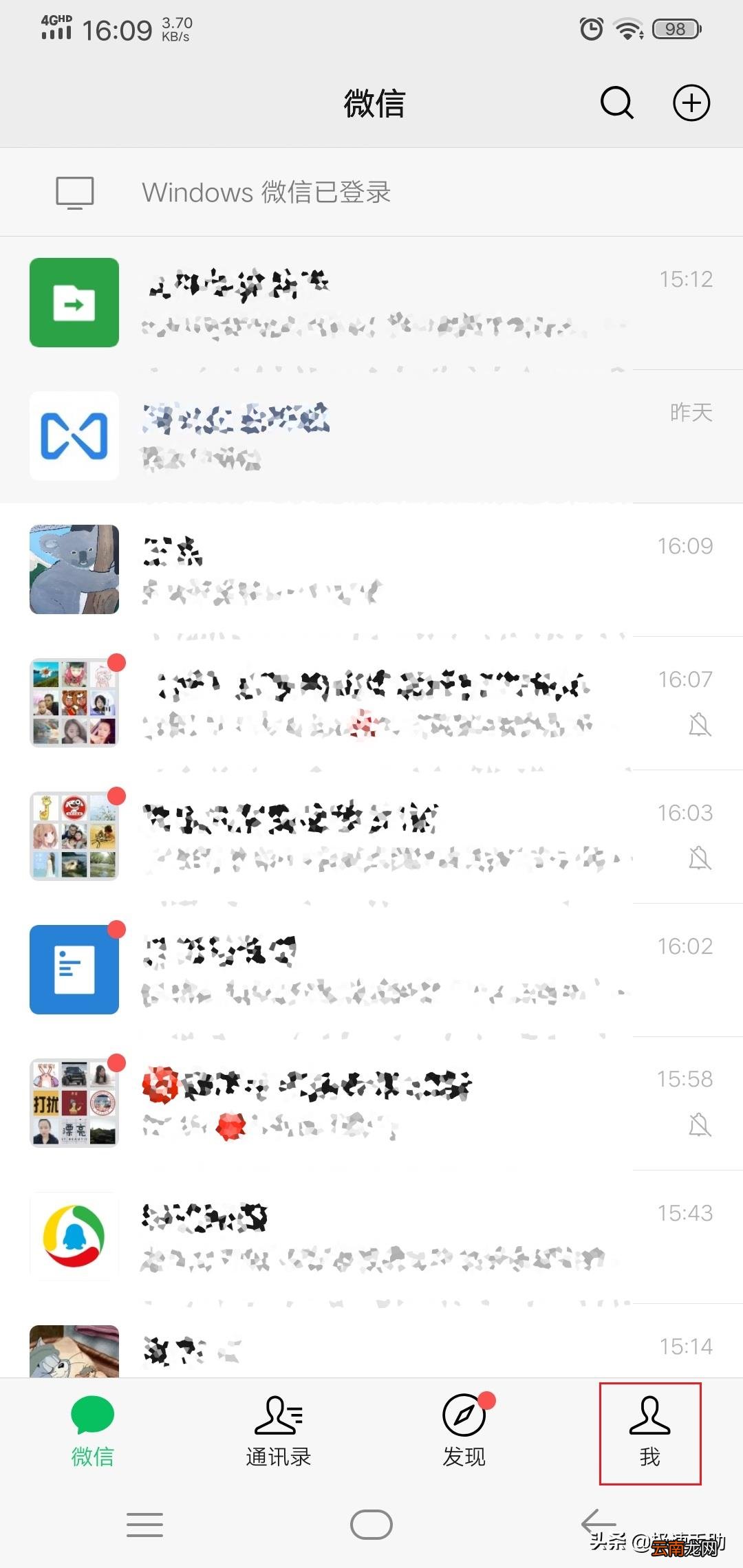
Task: Switch to the 我 tab
Action: (x=650, y=1433)
